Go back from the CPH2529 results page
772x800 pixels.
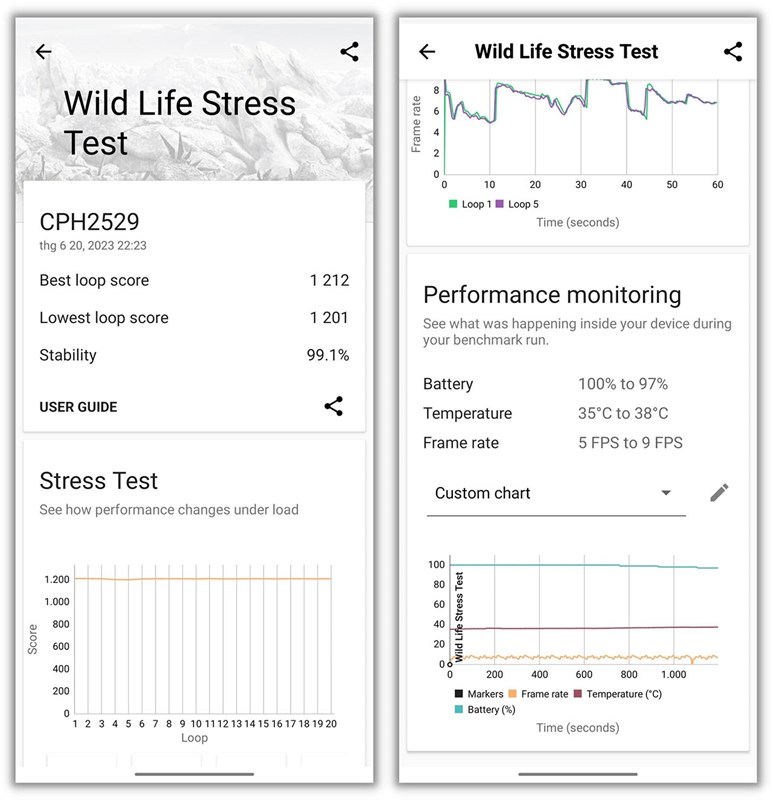click(x=42, y=51)
